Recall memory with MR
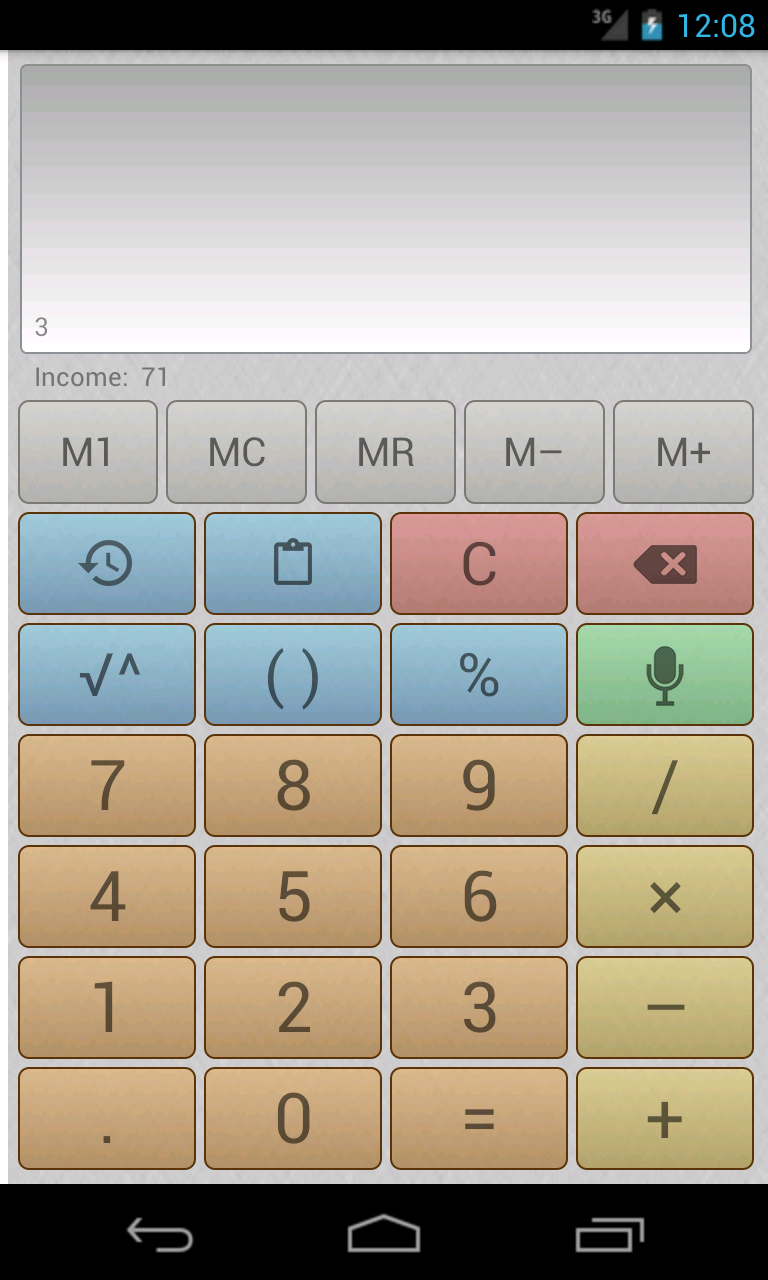 pos(385,452)
